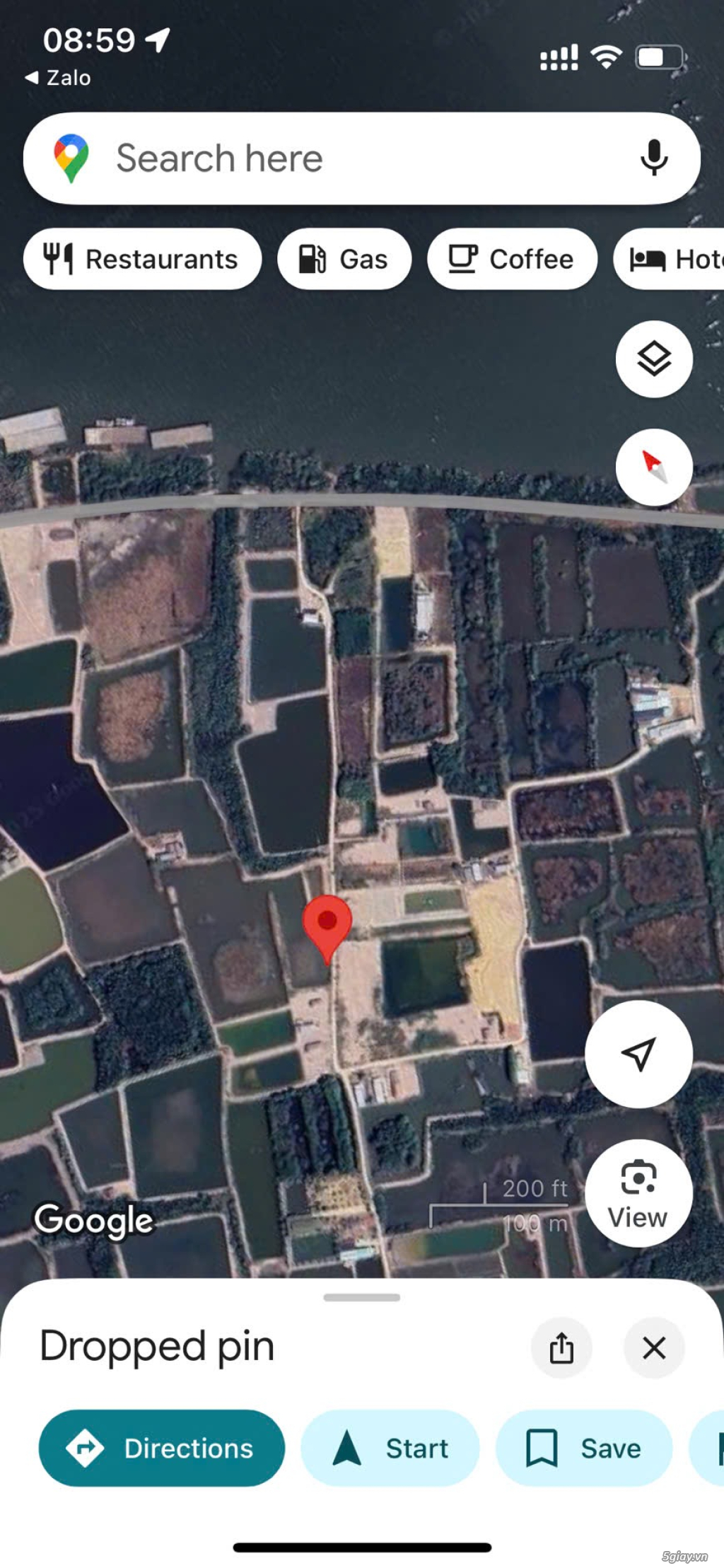The height and width of the screenshot is (1568, 724).
Task: Show nearby Hotels
Action: pyautogui.click(x=672, y=259)
